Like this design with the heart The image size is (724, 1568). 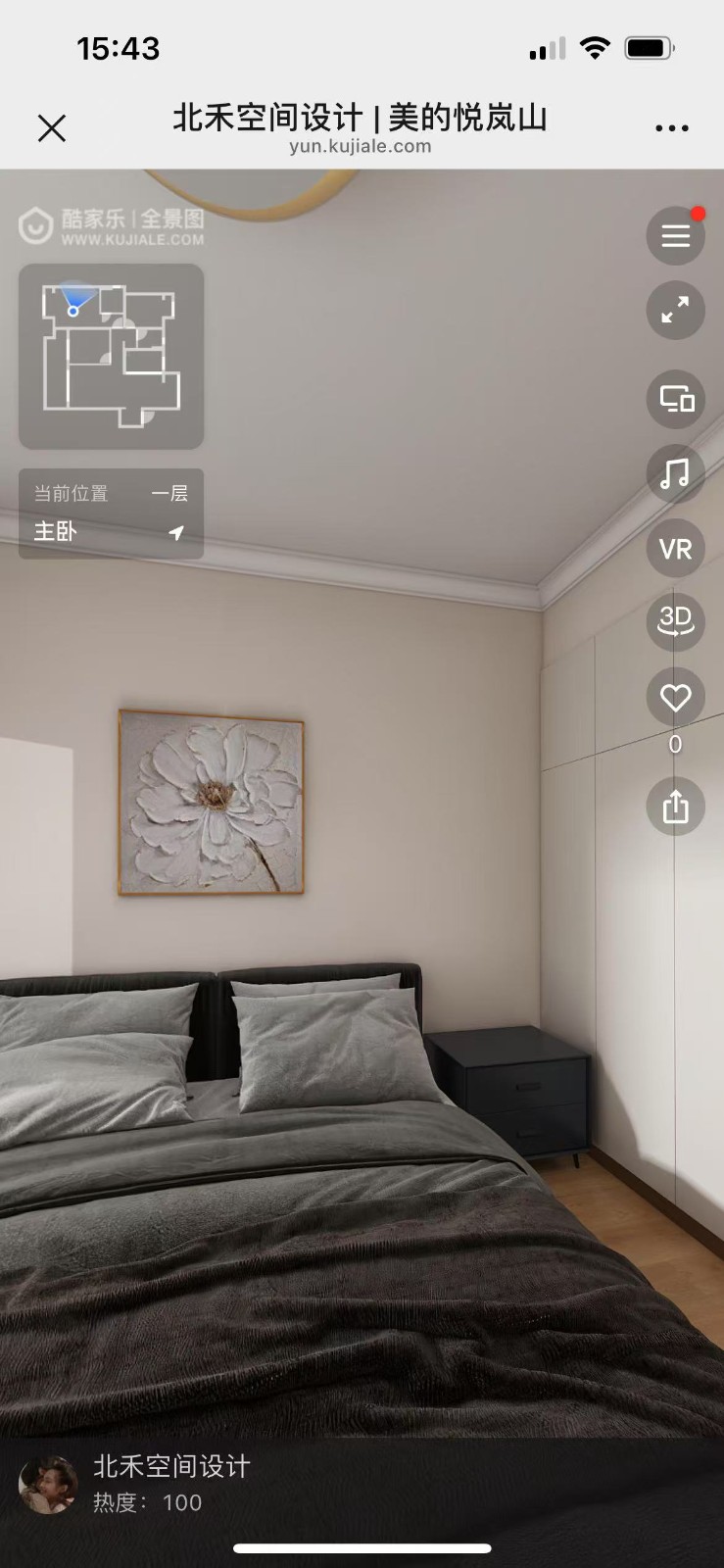pyautogui.click(x=675, y=698)
